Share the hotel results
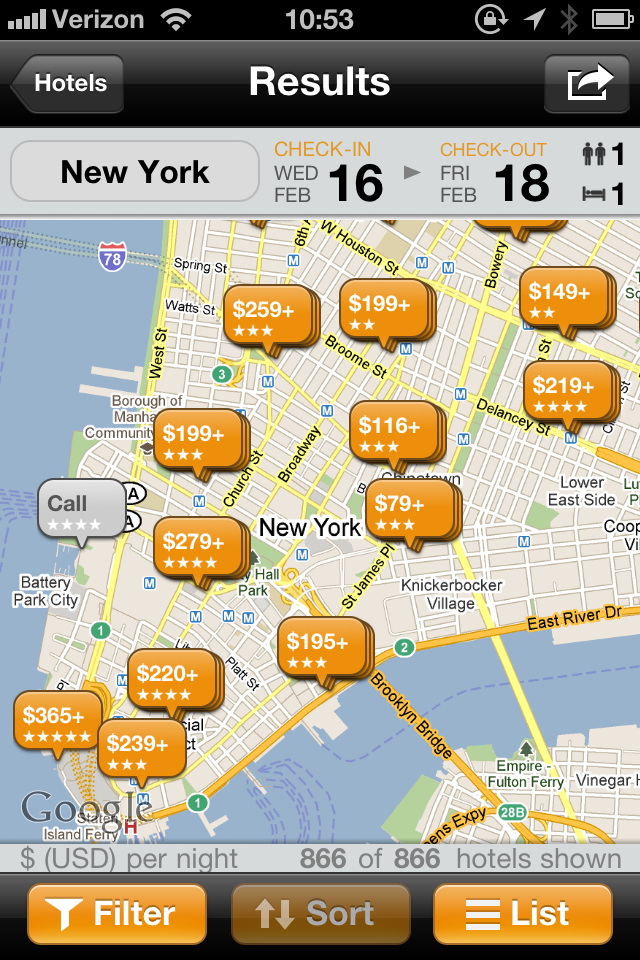 [589, 84]
